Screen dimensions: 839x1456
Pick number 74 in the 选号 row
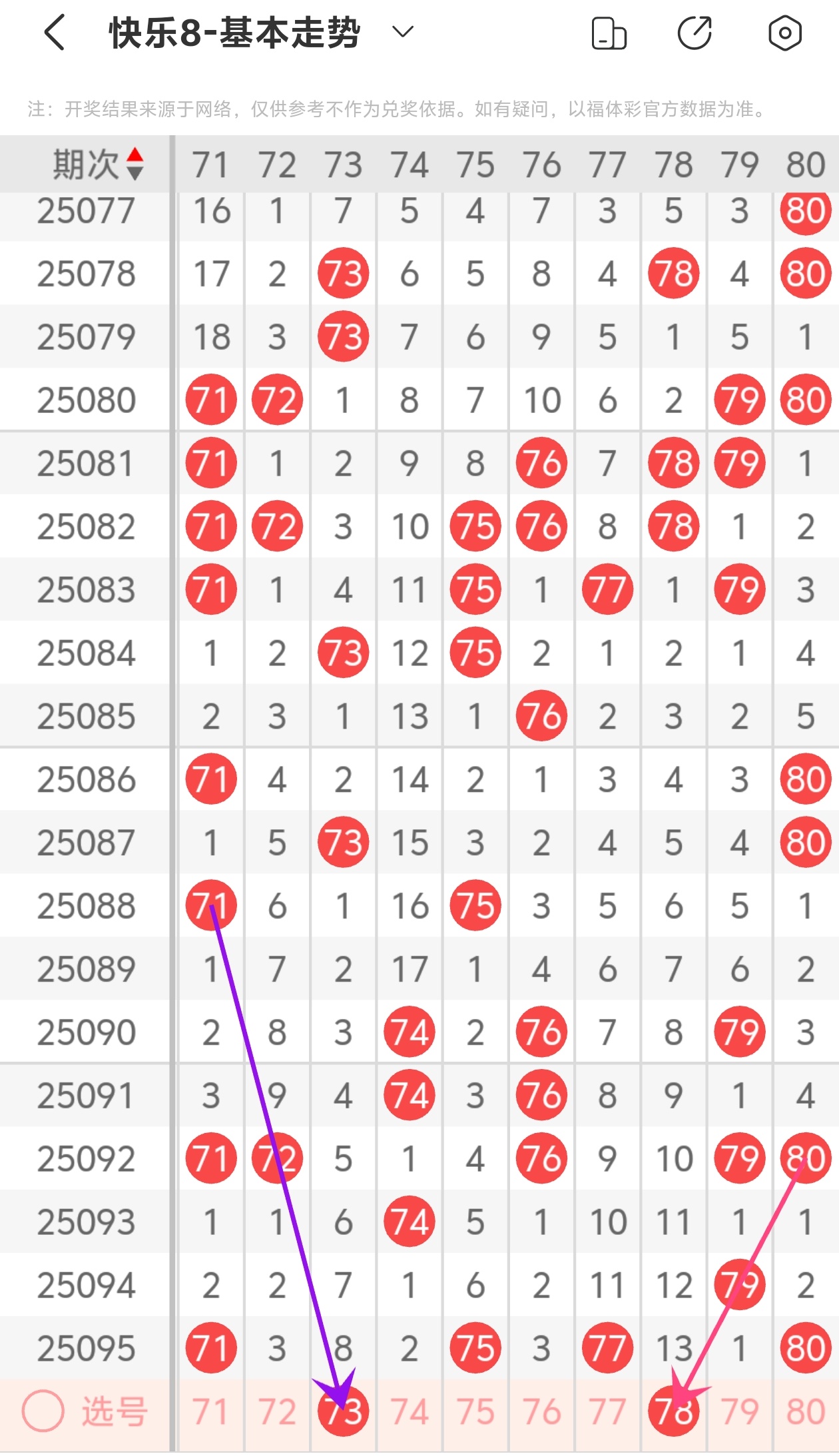pos(409,1411)
